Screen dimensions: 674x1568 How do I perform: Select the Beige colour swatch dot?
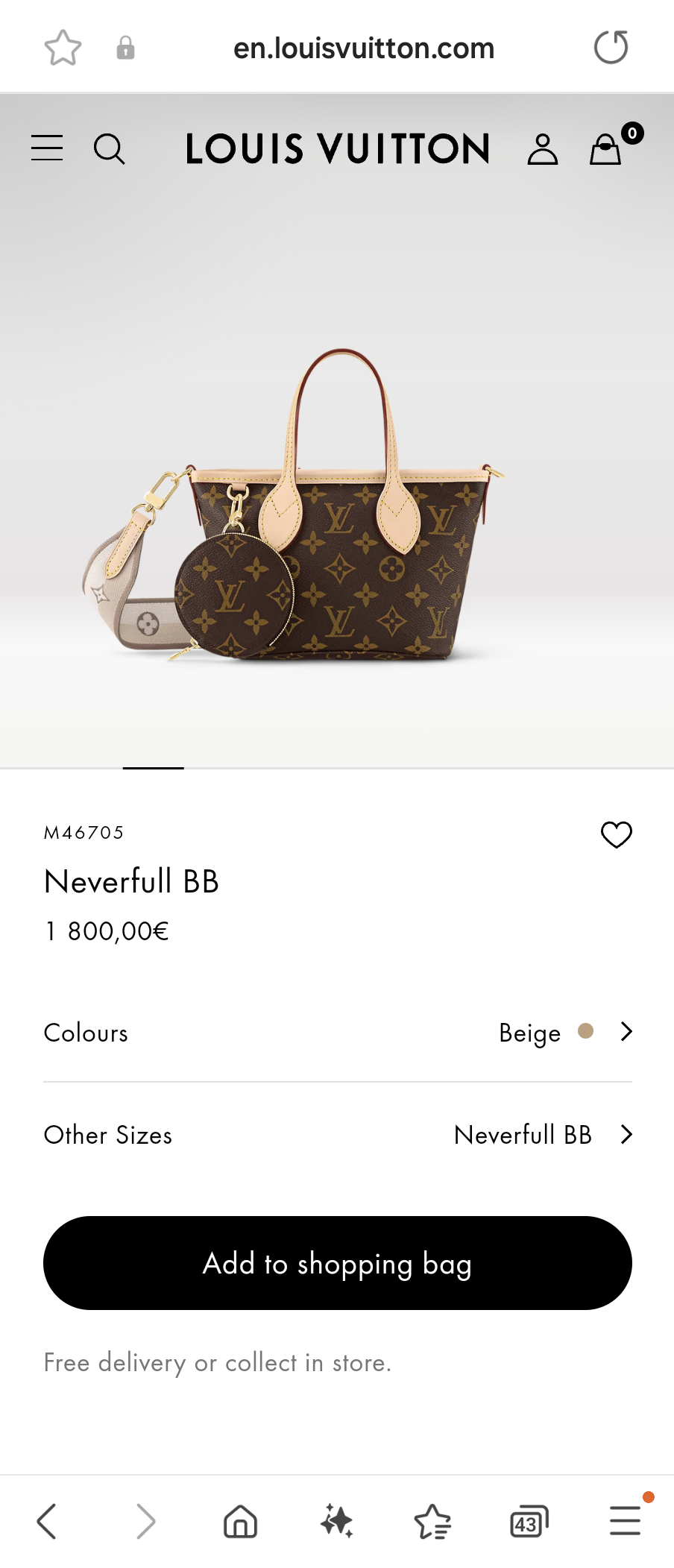[x=587, y=1032]
